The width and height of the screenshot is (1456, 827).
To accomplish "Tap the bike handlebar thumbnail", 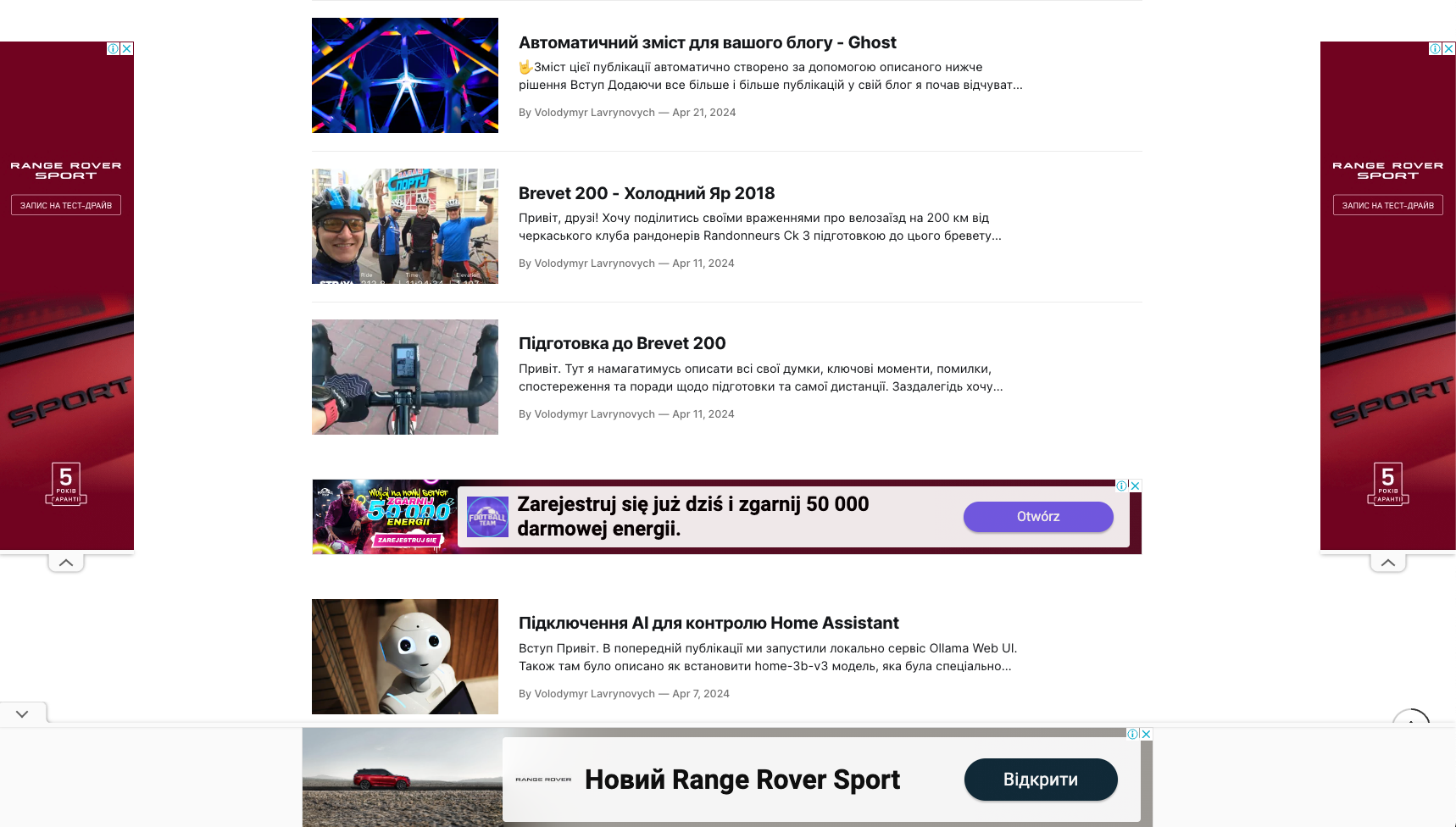I will tap(404, 377).
